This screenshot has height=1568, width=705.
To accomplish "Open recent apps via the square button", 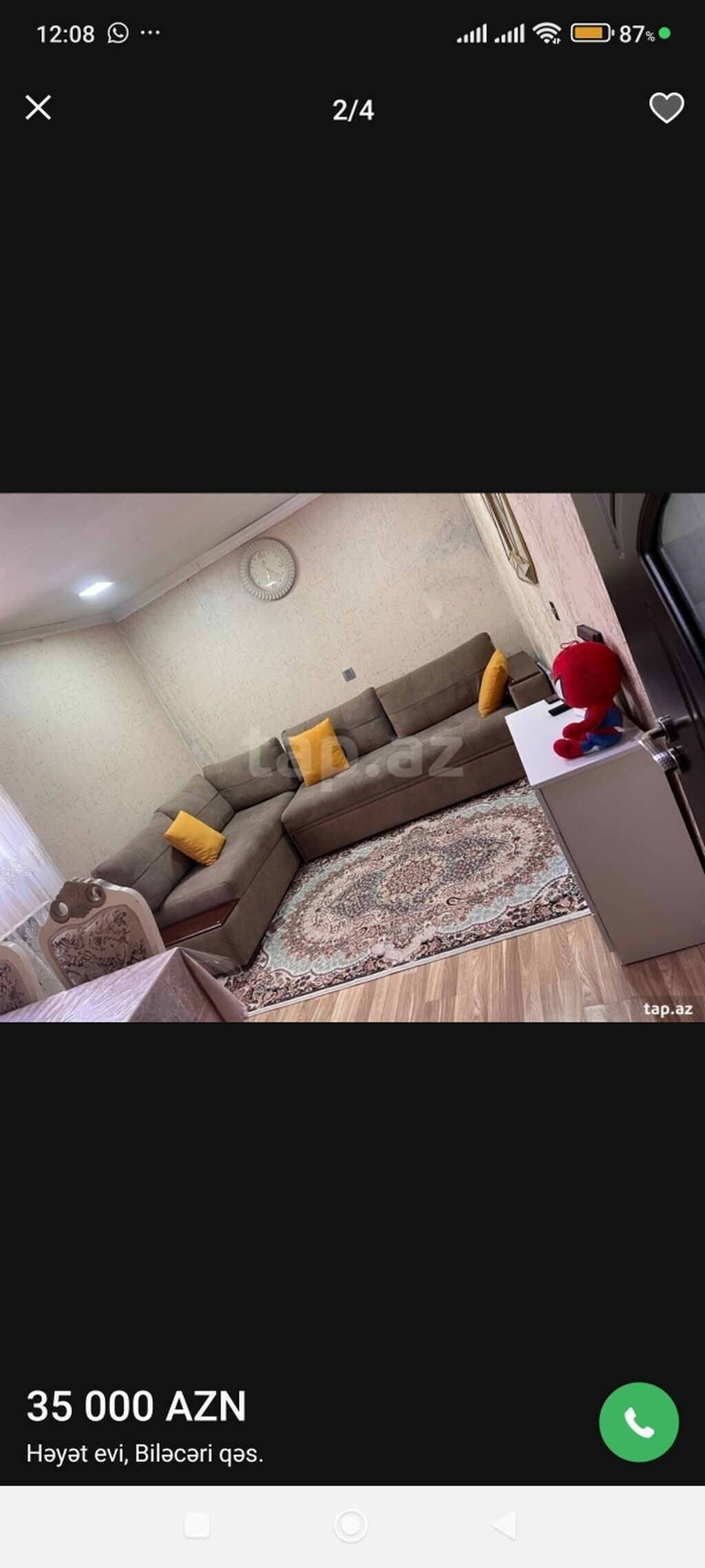I will pos(197,1525).
